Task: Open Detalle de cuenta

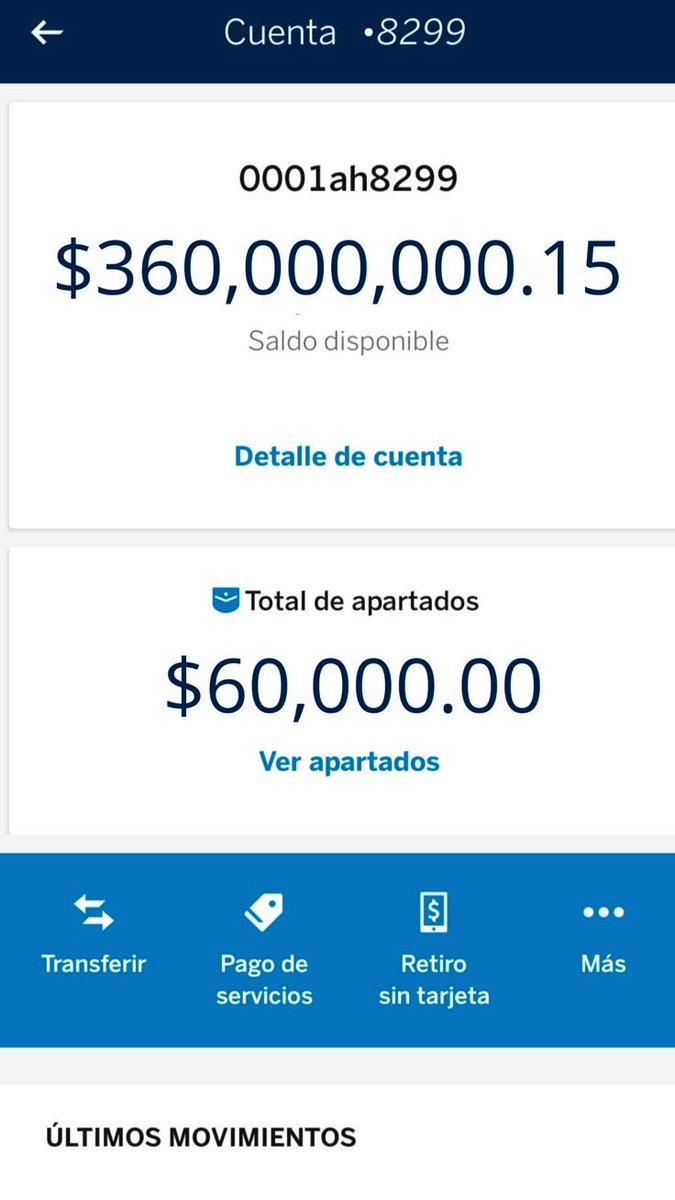Action: pyautogui.click(x=348, y=457)
